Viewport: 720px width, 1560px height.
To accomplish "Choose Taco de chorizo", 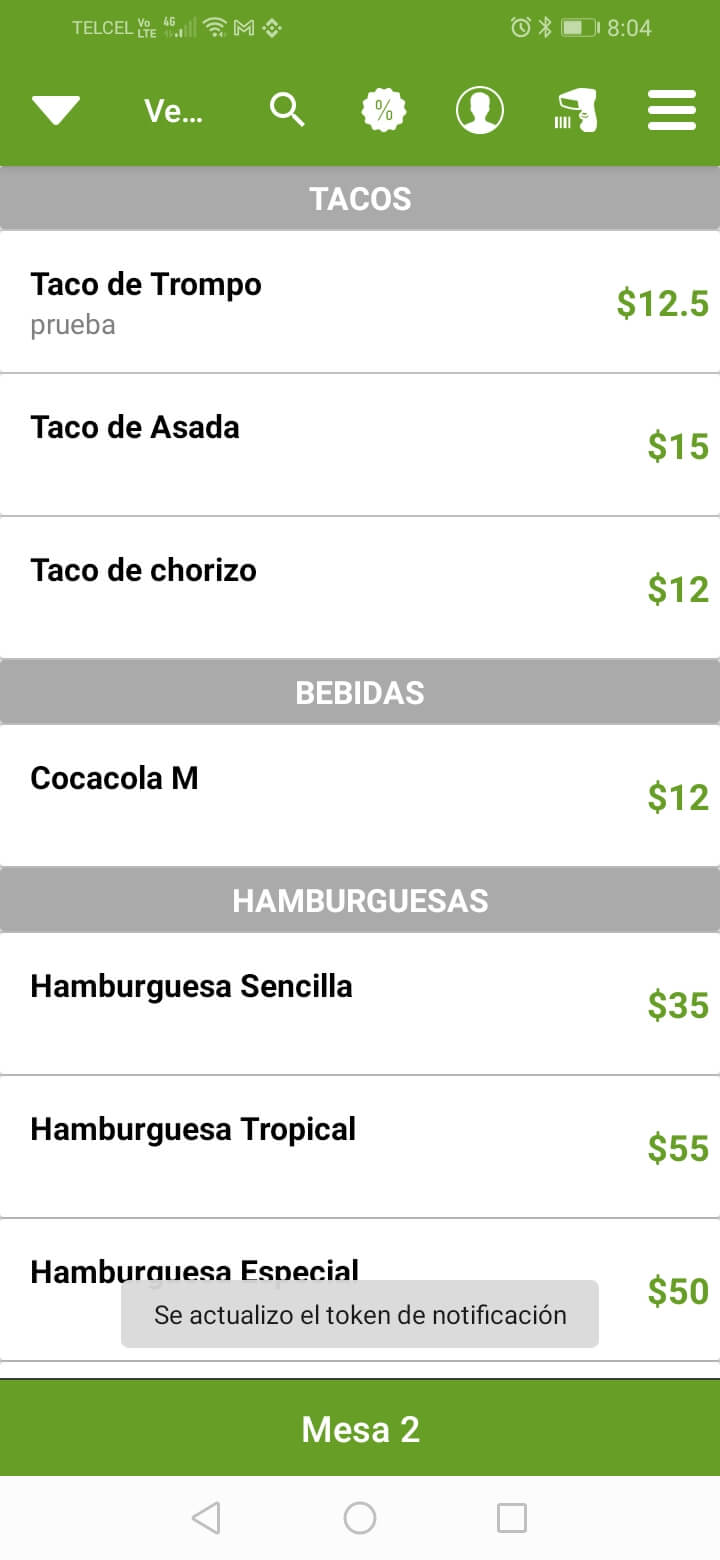I will click(360, 588).
